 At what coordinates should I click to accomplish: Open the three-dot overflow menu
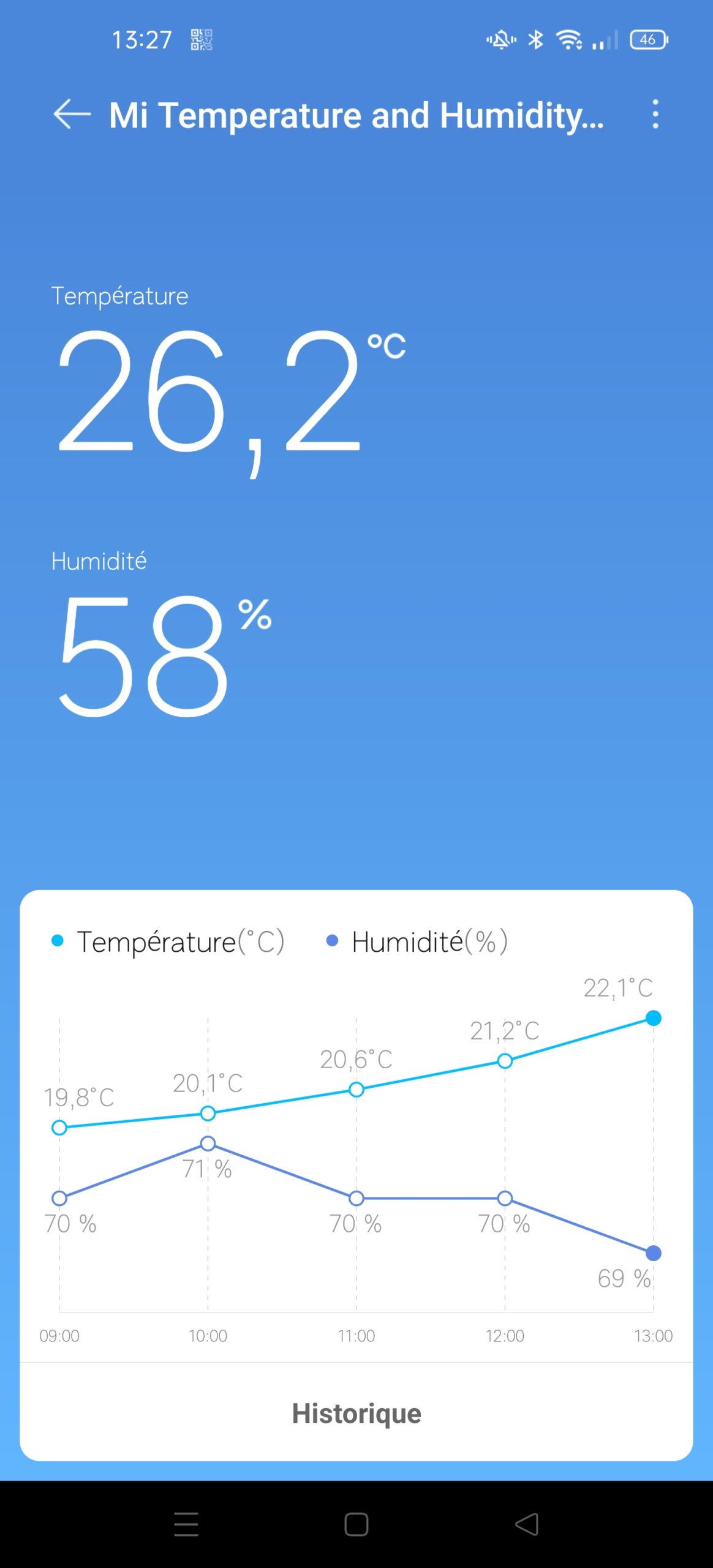click(655, 115)
